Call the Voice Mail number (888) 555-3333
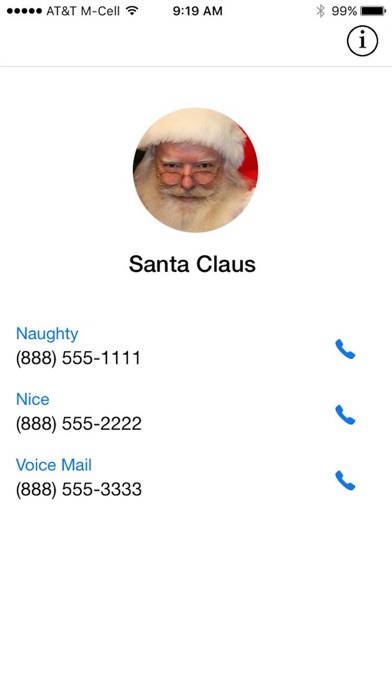 pos(345,480)
